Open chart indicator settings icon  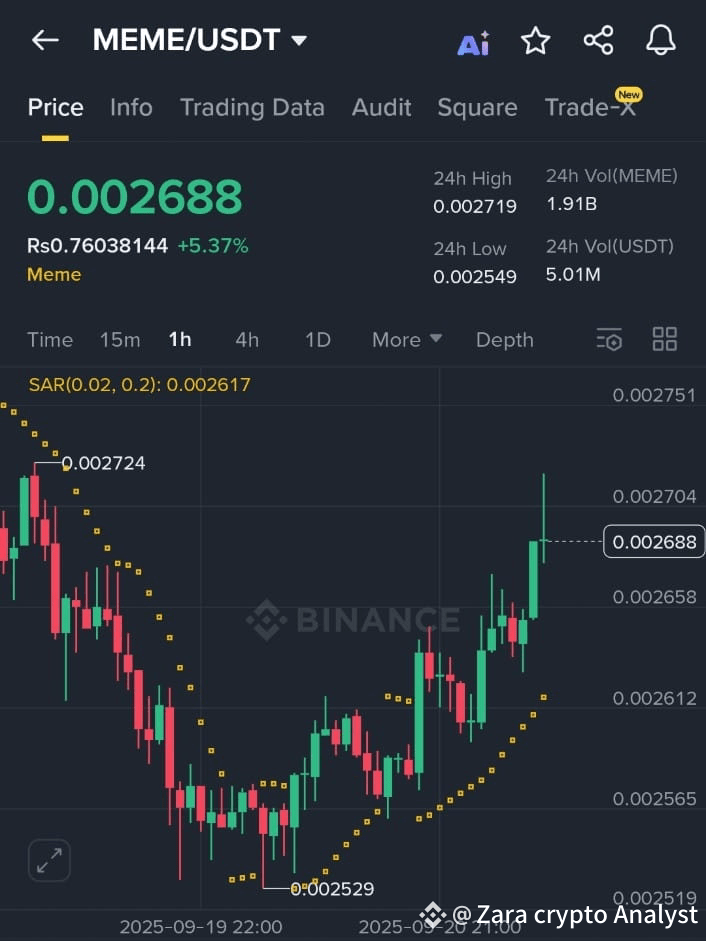(x=609, y=340)
